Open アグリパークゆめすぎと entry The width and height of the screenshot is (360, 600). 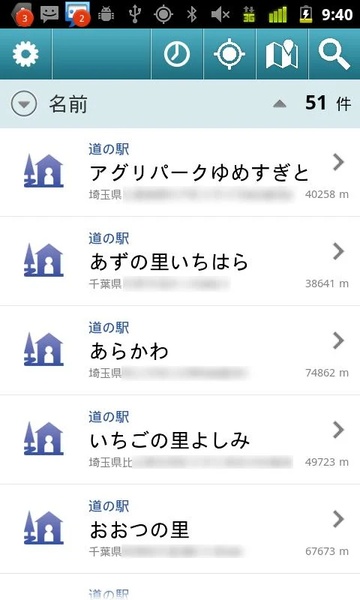click(x=180, y=172)
